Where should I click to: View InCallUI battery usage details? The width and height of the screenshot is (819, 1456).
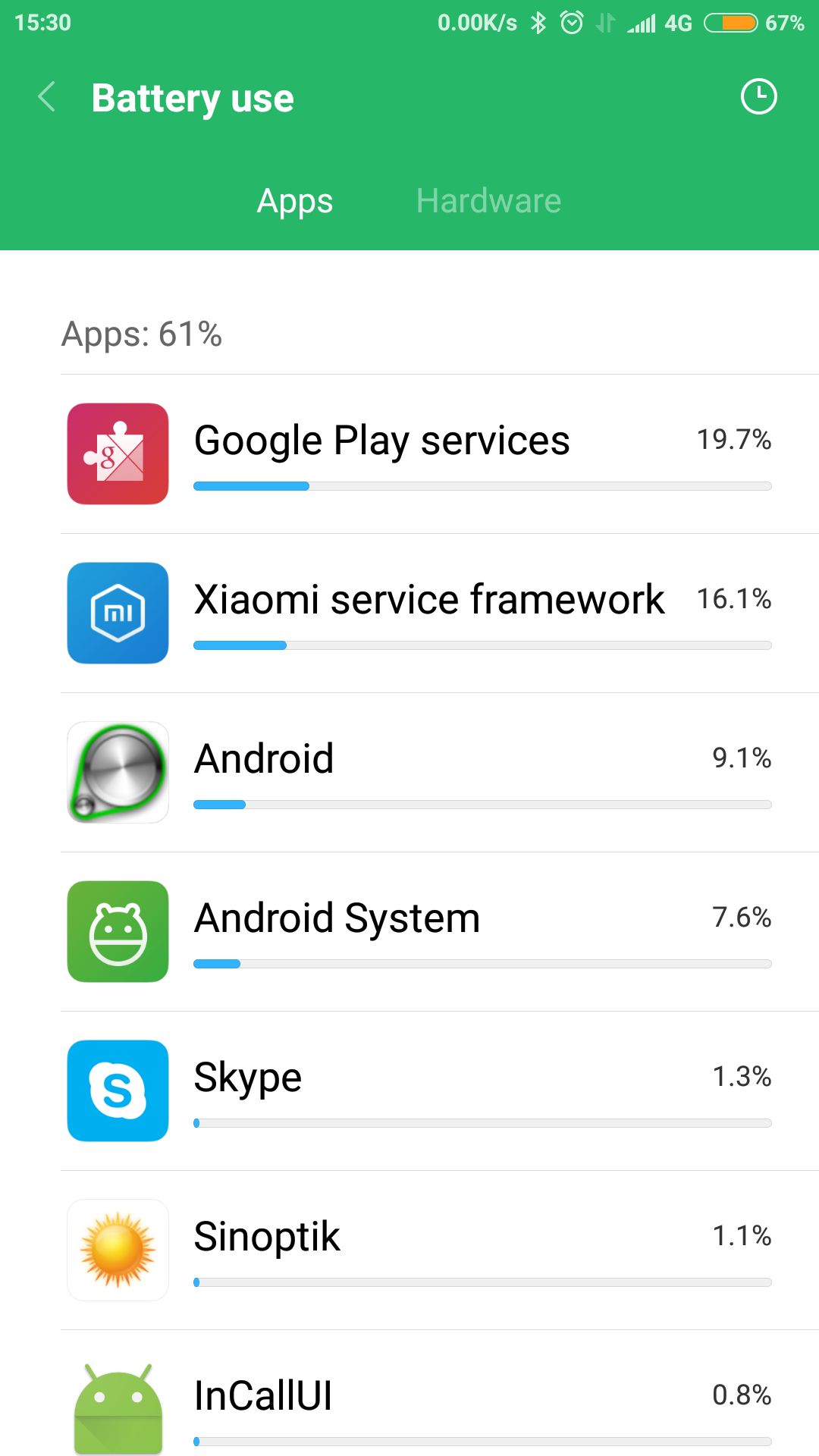tap(409, 1394)
